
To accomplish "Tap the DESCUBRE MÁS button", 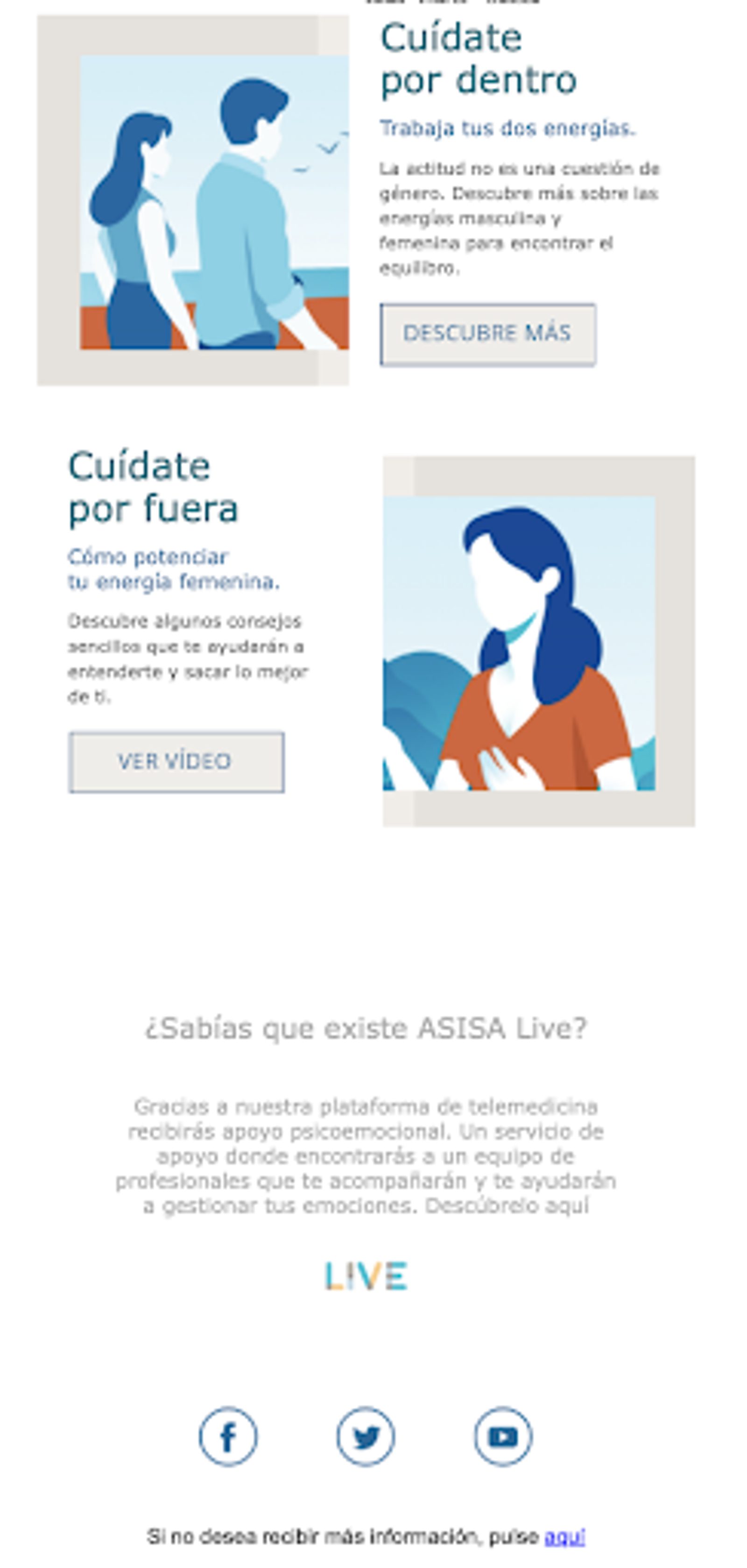I will 487,334.
